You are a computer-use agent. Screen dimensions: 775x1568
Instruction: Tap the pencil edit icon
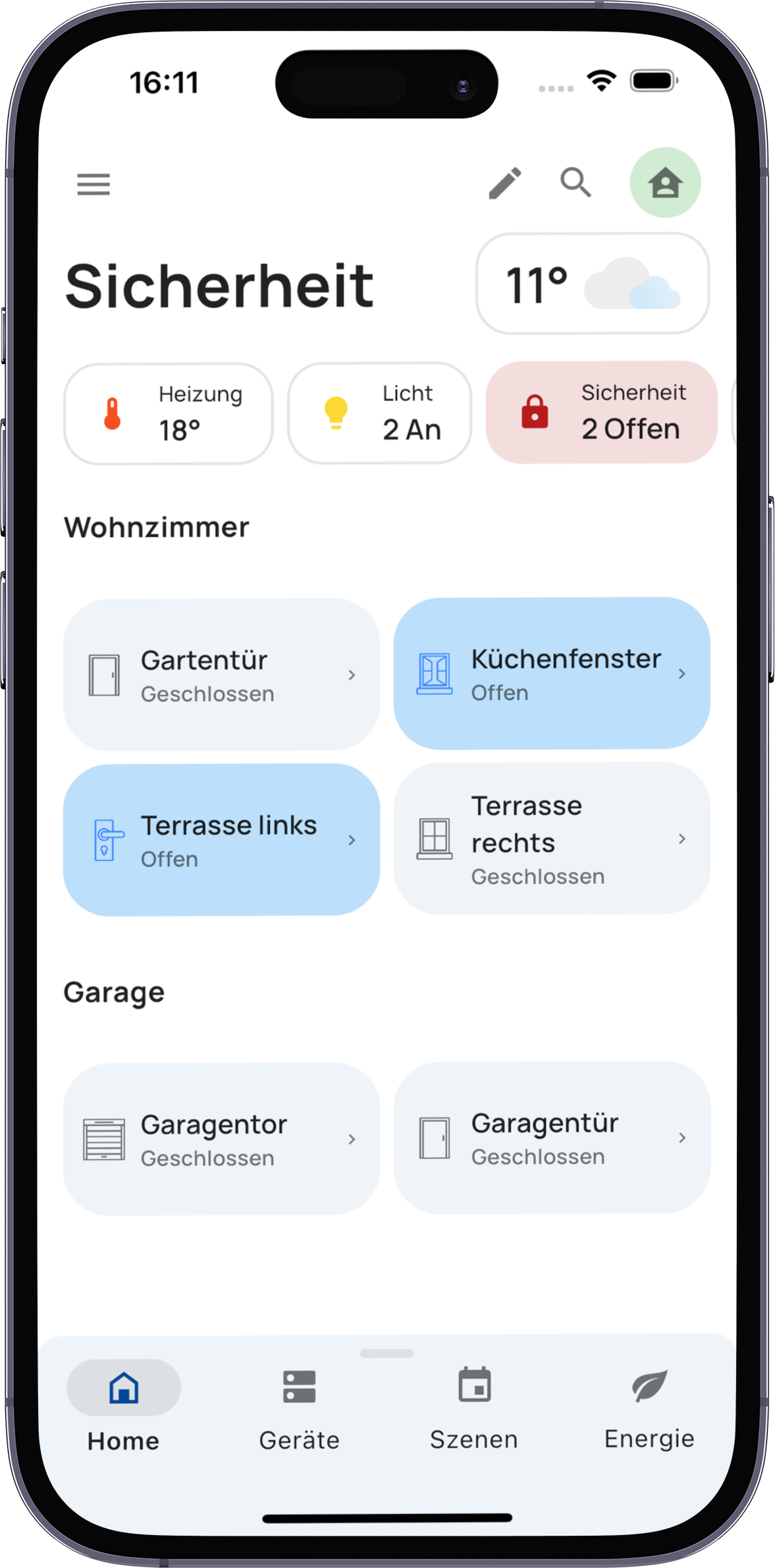pos(505,183)
